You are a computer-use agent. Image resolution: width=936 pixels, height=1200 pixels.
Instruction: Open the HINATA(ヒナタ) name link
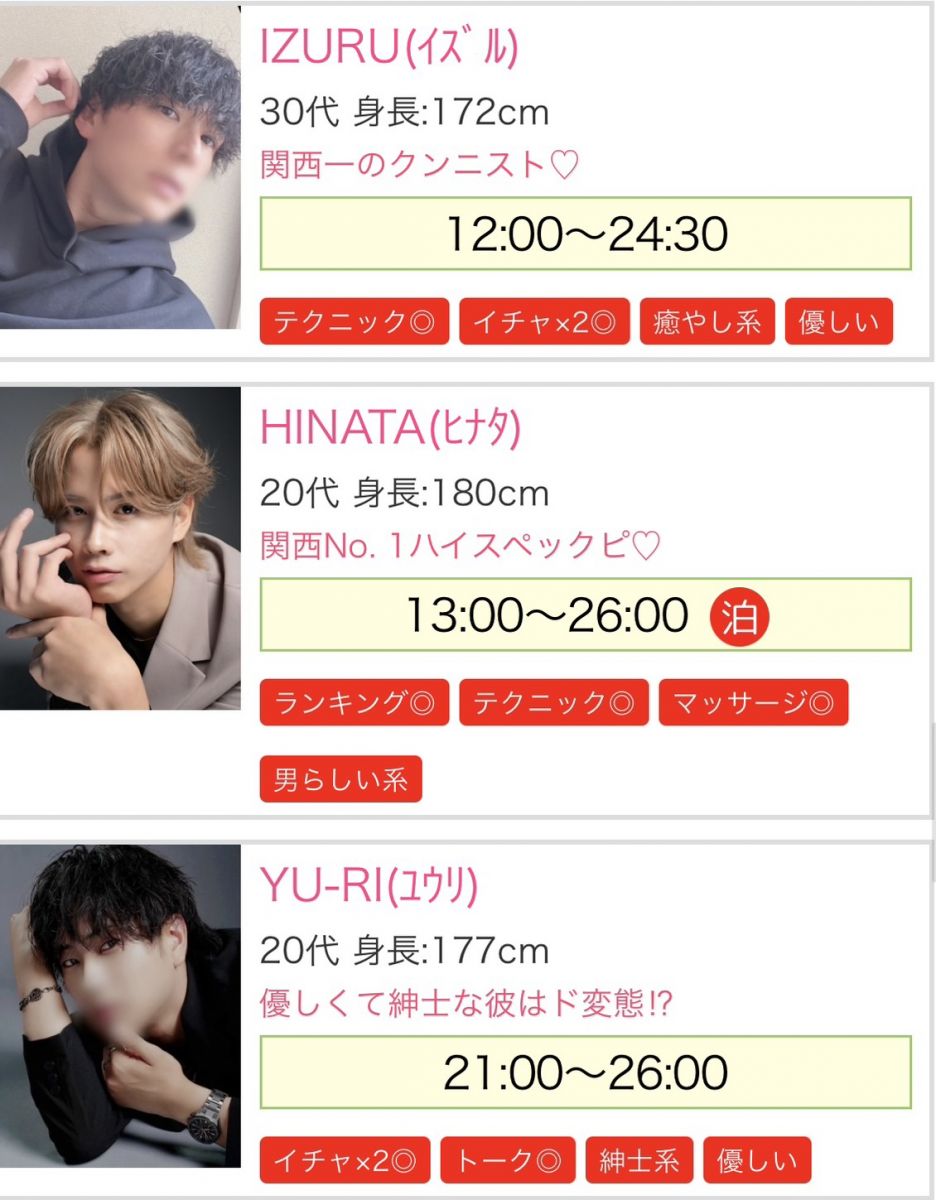(x=390, y=428)
